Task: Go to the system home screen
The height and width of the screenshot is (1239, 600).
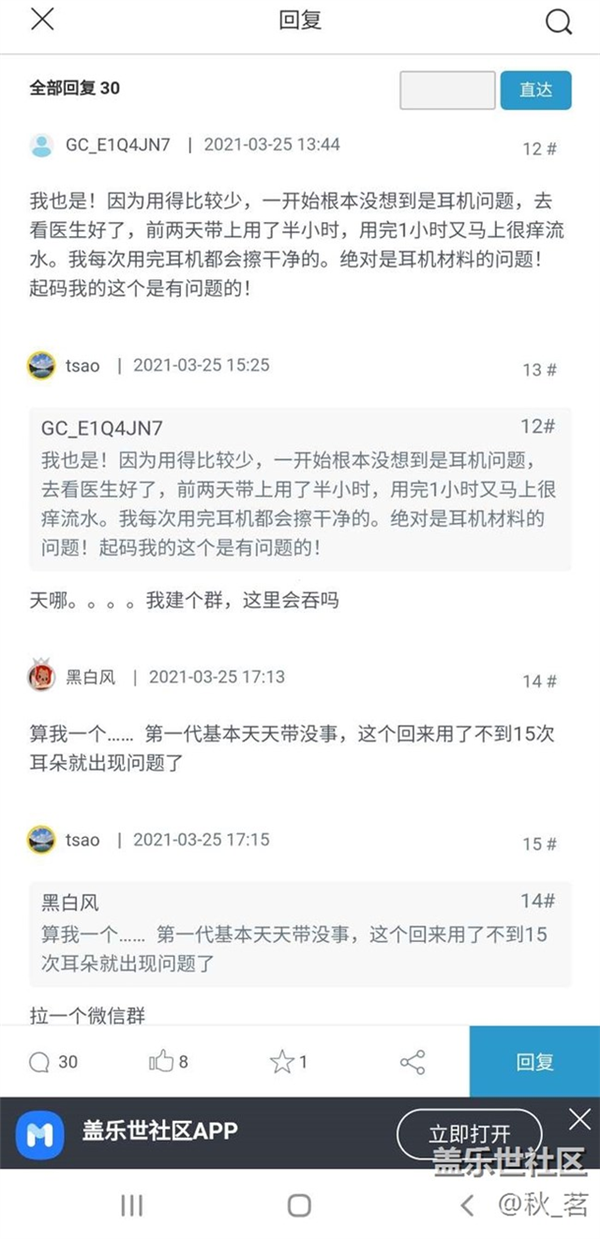Action: pyautogui.click(x=299, y=1206)
